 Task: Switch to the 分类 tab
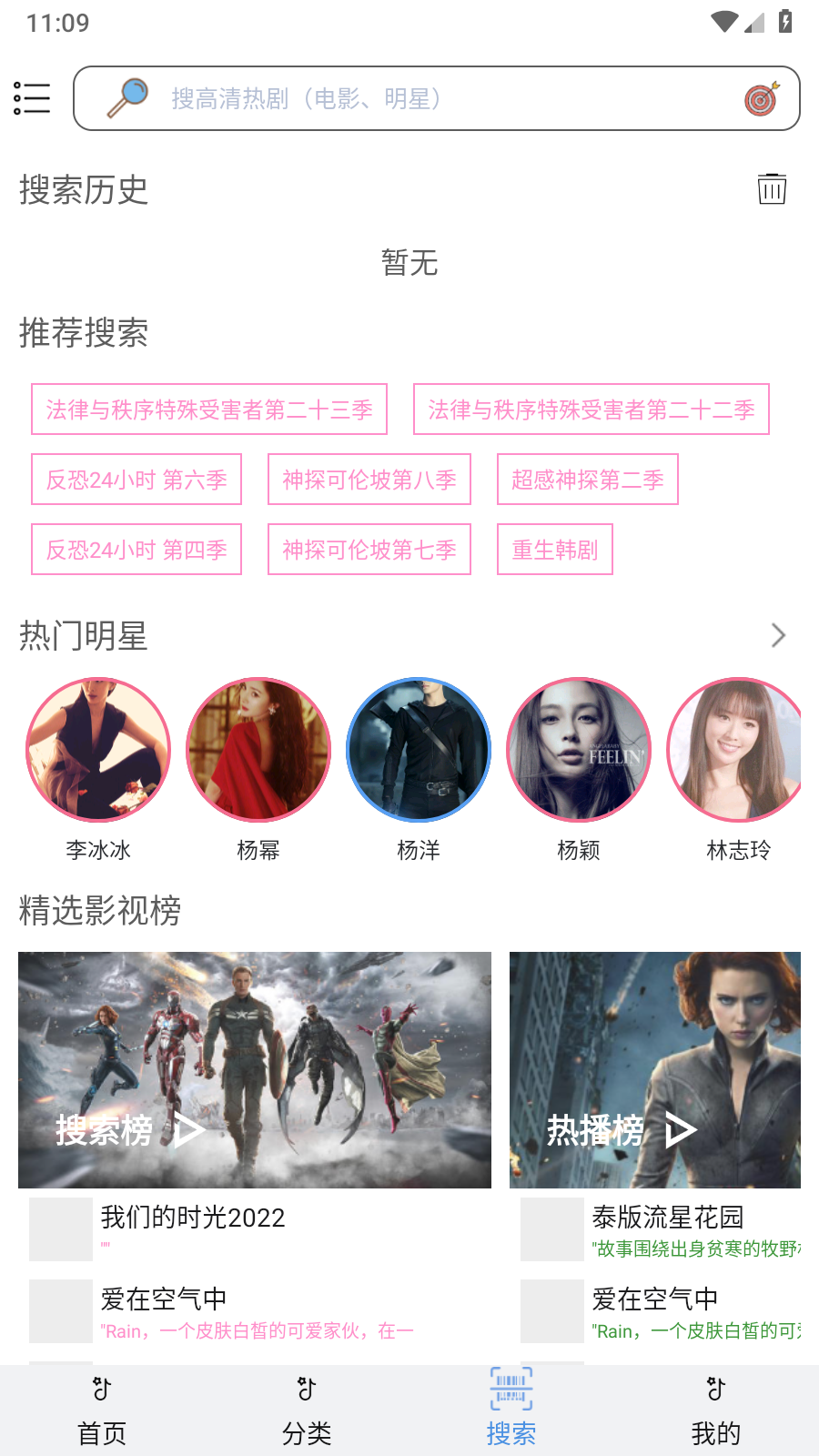(x=307, y=1411)
